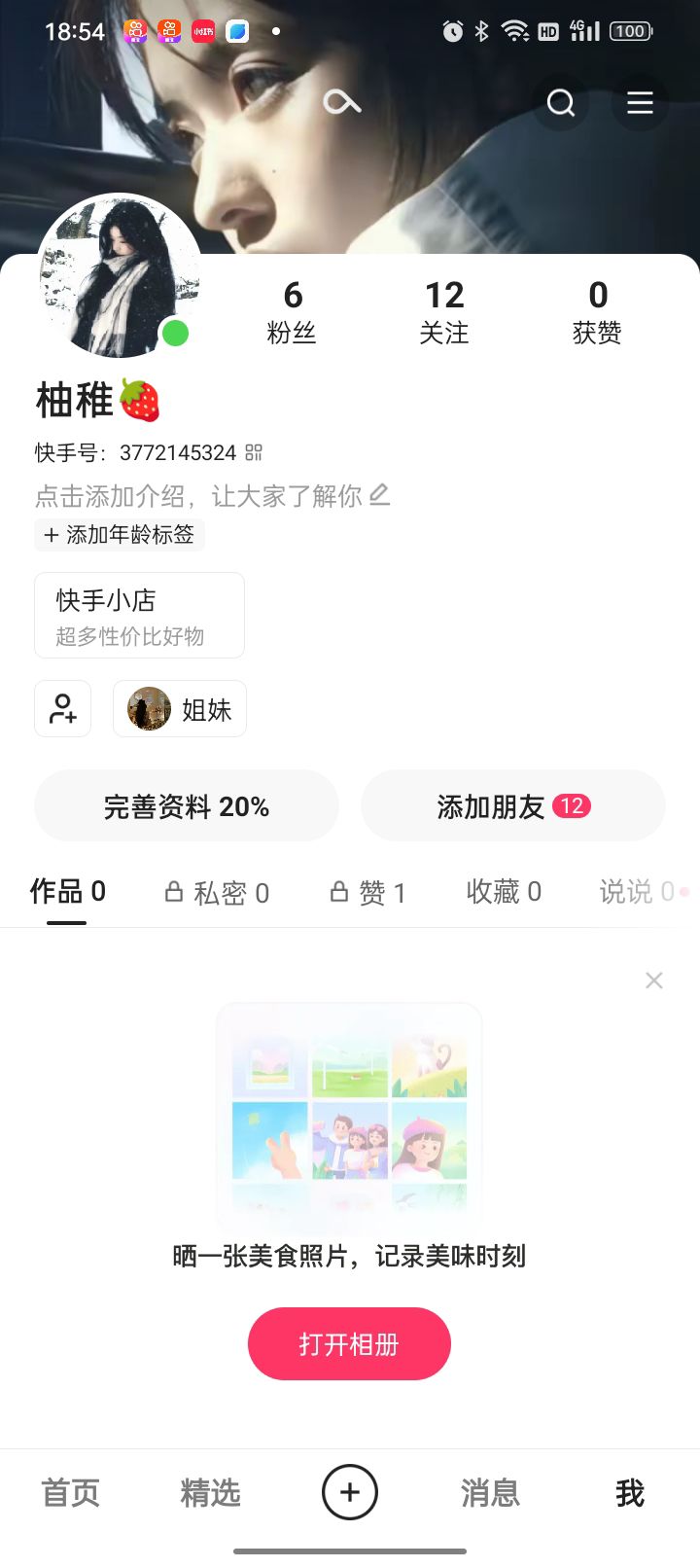The height and width of the screenshot is (1568, 700).
Task: Open the search icon in the header
Action: (561, 103)
